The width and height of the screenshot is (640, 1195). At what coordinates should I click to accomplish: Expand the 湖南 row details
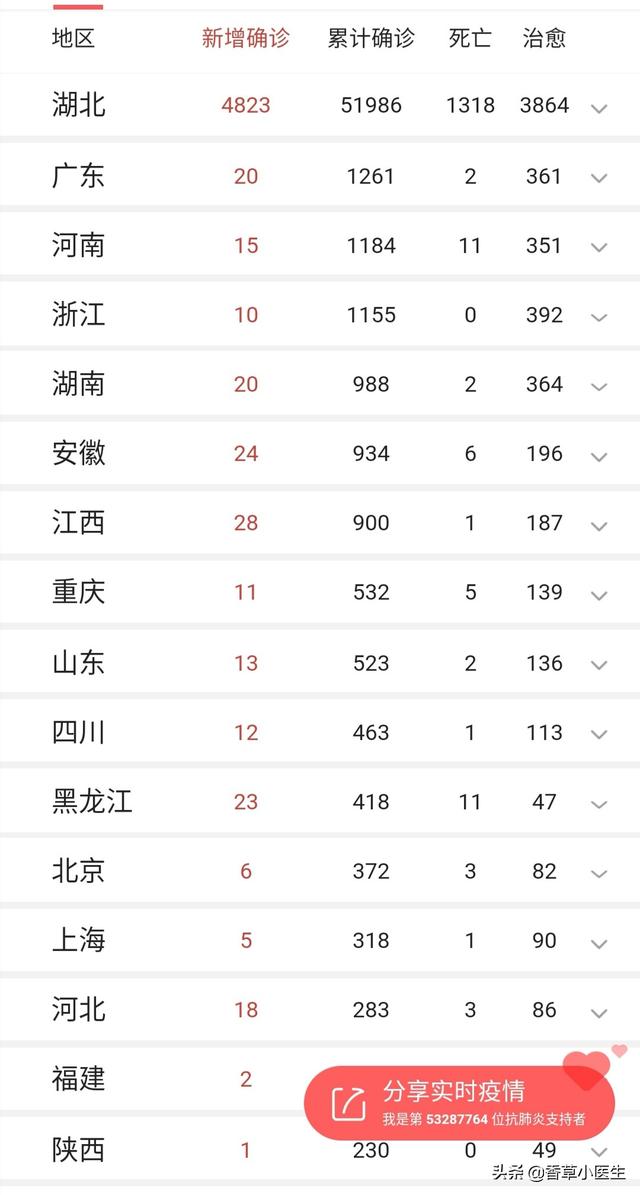599,386
